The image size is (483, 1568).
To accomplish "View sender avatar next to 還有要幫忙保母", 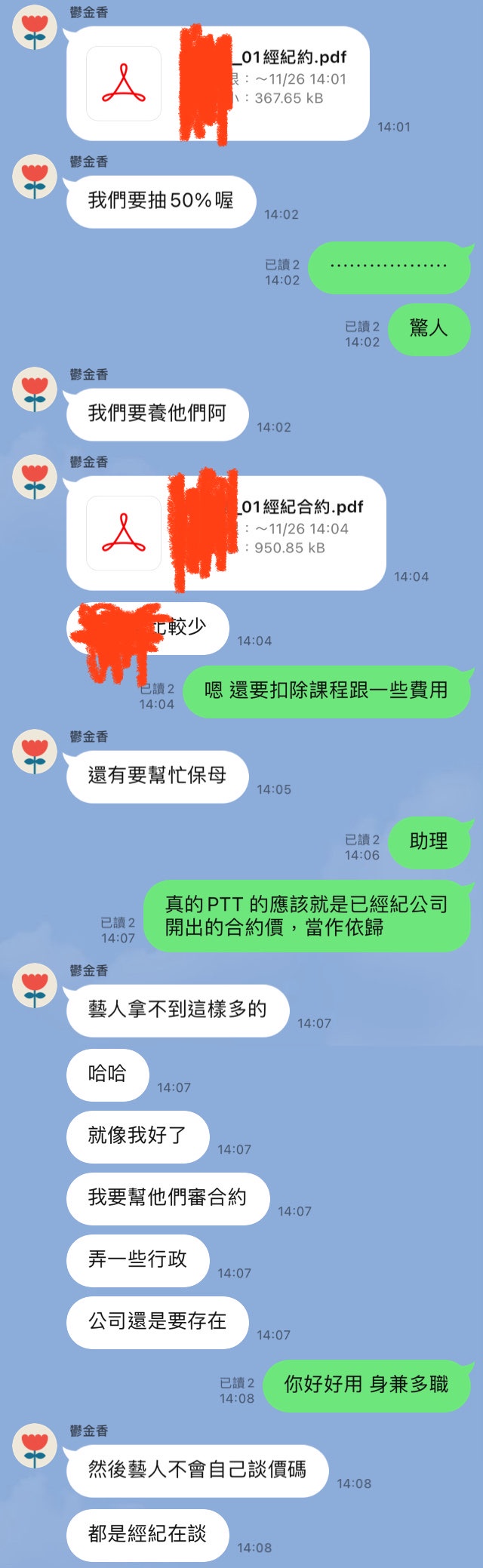I will pyautogui.click(x=35, y=752).
